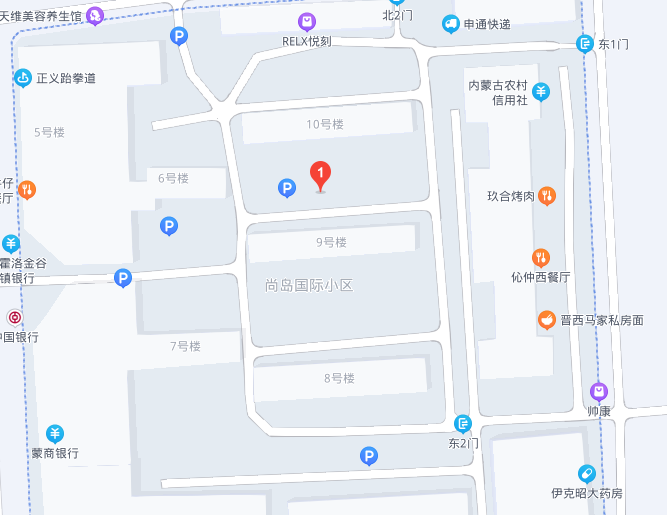Open the RELX悦刻 shop marker
The image size is (667, 515).
point(307,22)
